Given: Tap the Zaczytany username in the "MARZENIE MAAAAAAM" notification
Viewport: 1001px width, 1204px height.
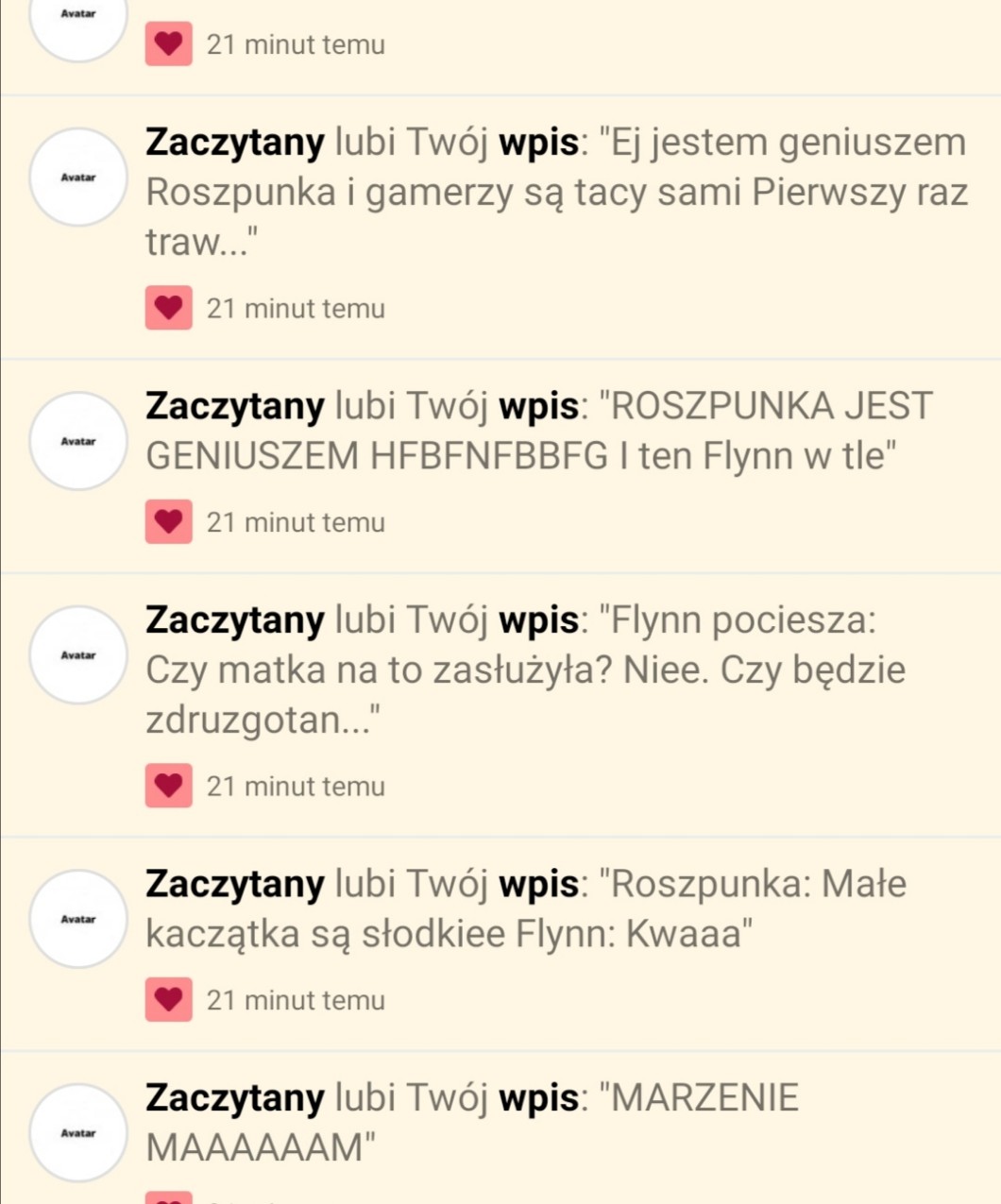Looking at the screenshot, I should click(235, 1098).
